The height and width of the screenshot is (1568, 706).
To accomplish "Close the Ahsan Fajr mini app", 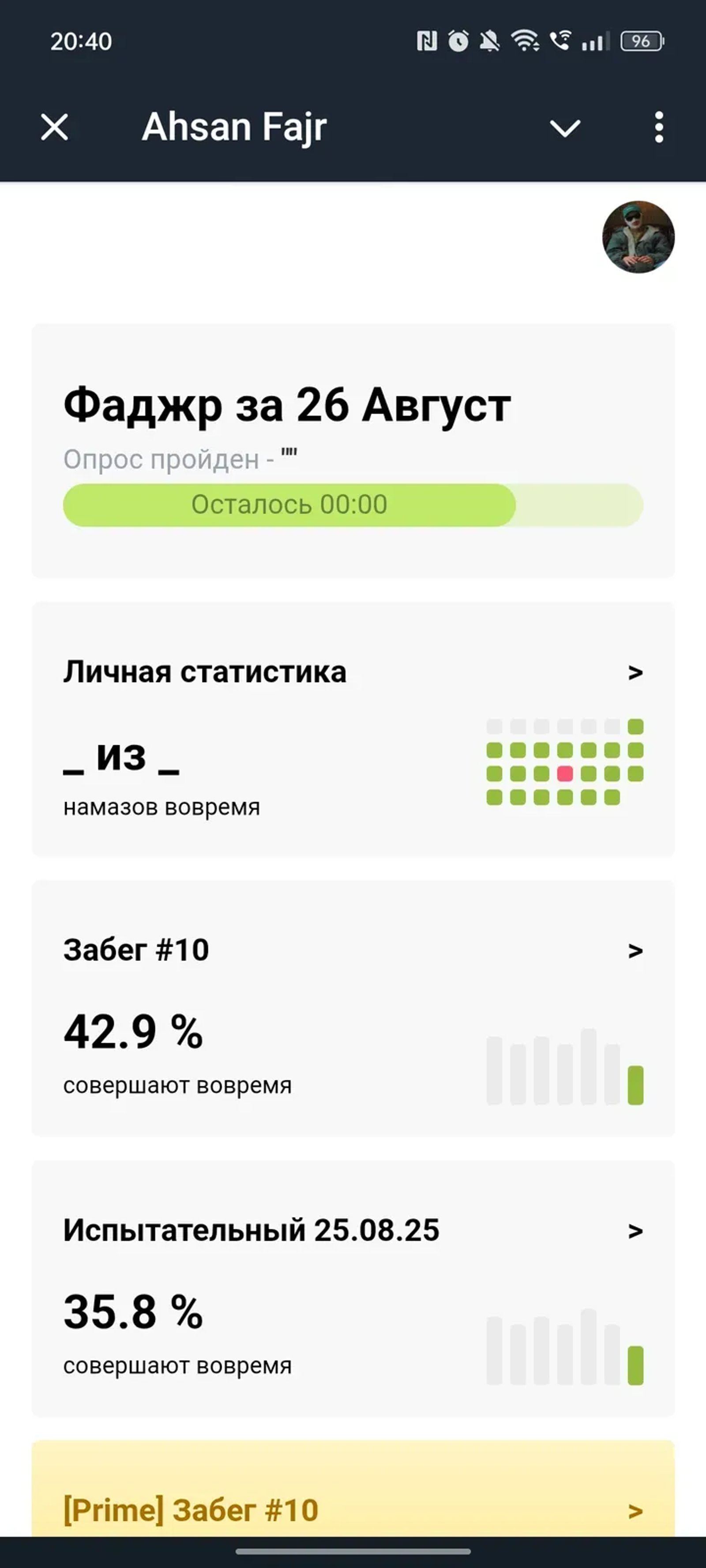I will coord(54,128).
